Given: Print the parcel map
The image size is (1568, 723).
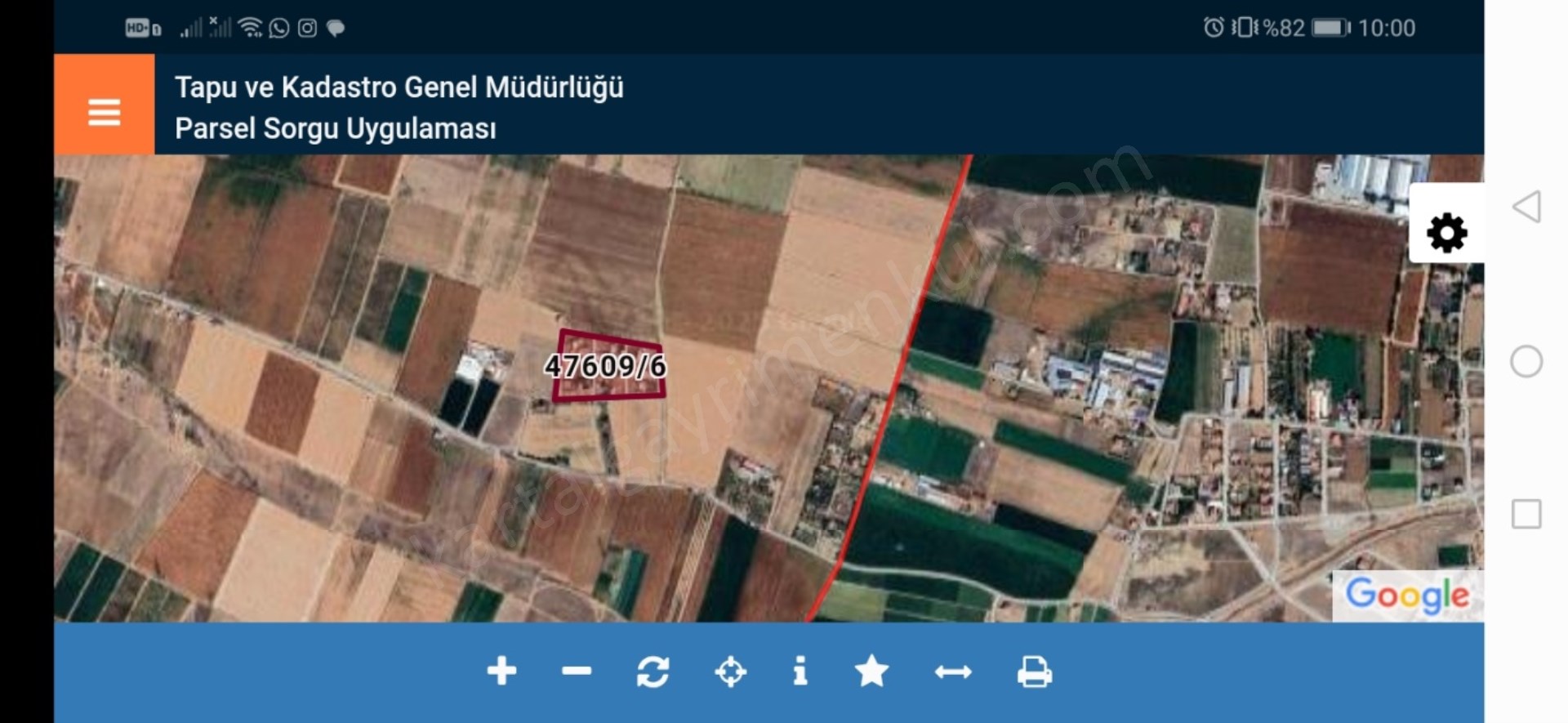Looking at the screenshot, I should [x=1034, y=672].
